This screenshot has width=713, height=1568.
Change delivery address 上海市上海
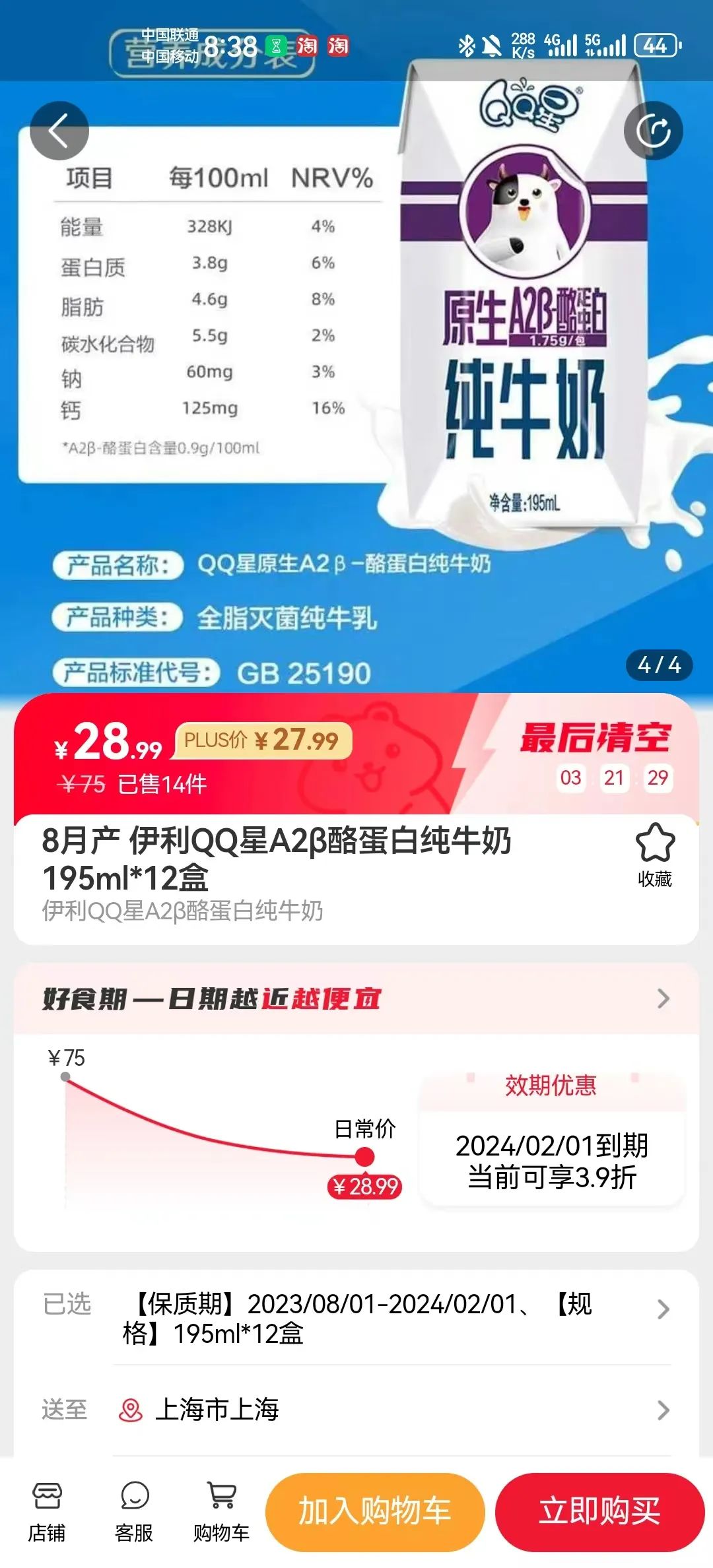click(356, 1410)
